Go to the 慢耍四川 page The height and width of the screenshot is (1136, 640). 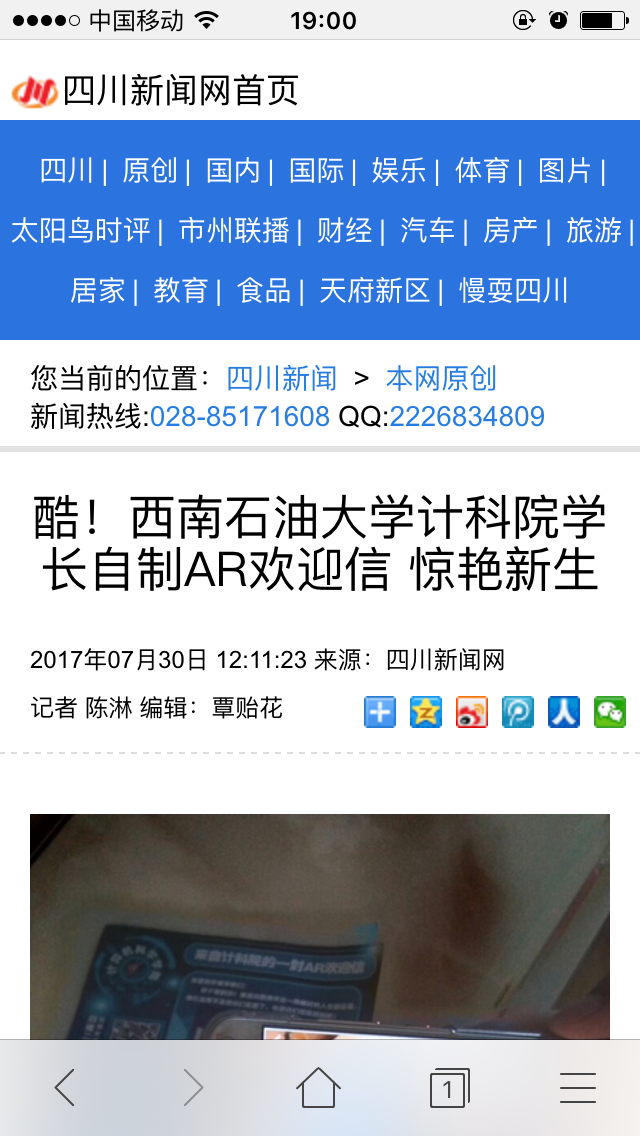coord(514,291)
